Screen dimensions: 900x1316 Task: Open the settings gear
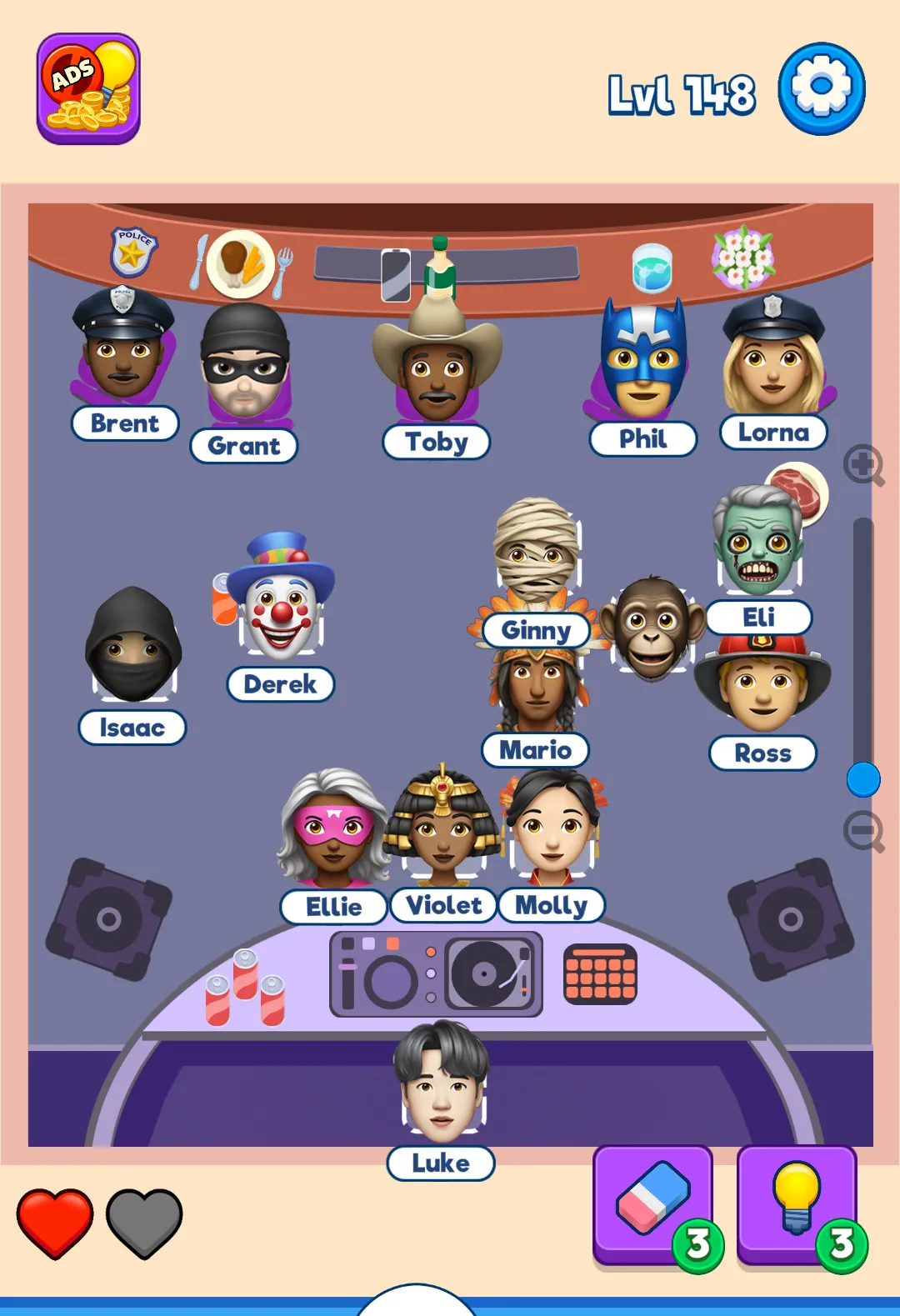click(x=821, y=88)
